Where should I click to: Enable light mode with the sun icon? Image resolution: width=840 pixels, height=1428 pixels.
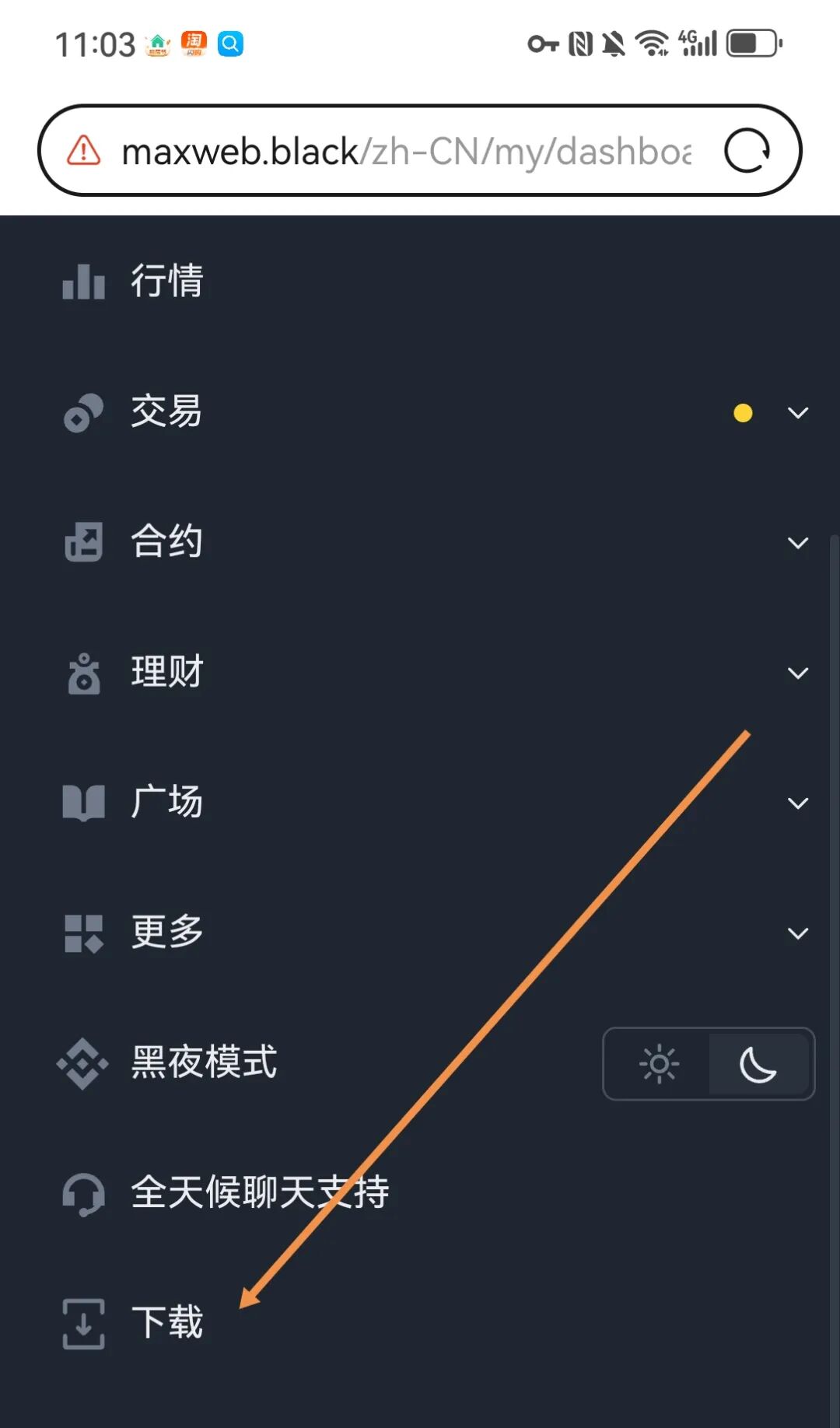coord(658,1064)
